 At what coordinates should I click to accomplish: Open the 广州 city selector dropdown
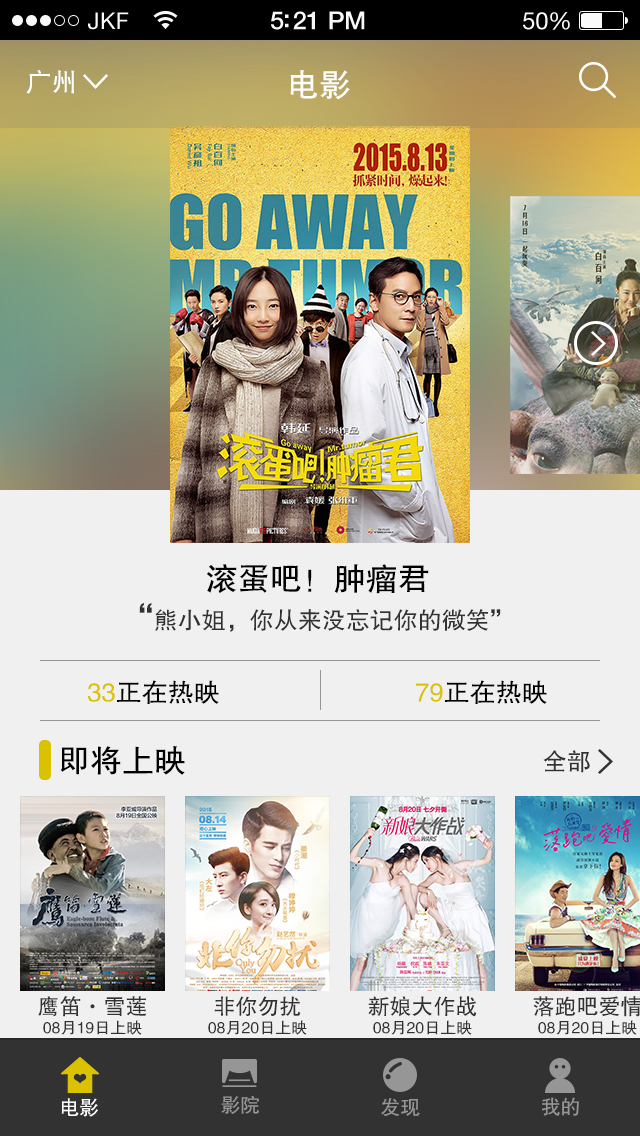tap(67, 82)
